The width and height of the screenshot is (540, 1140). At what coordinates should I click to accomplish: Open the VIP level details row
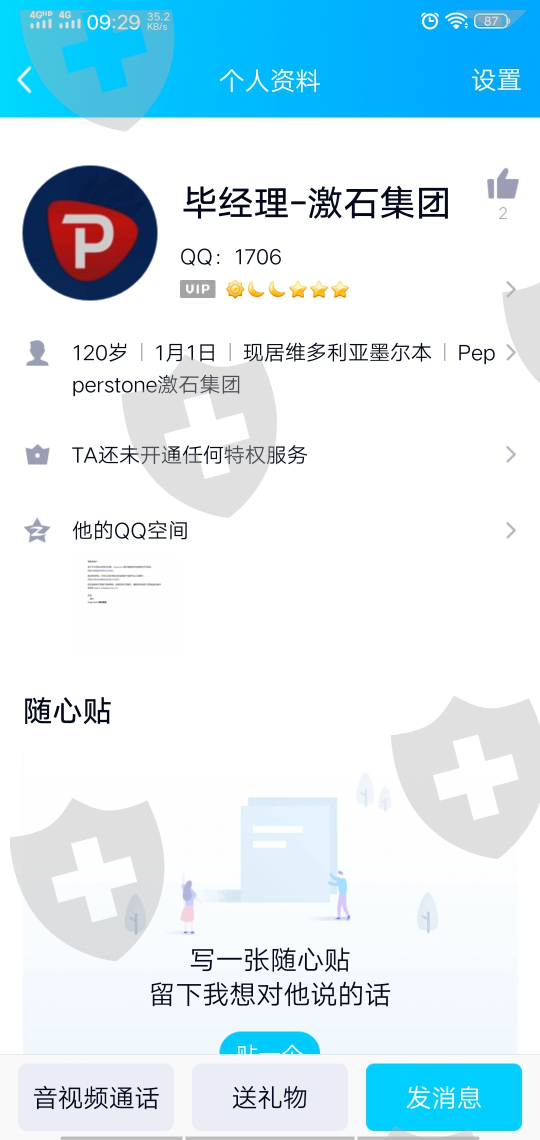pyautogui.click(x=348, y=290)
